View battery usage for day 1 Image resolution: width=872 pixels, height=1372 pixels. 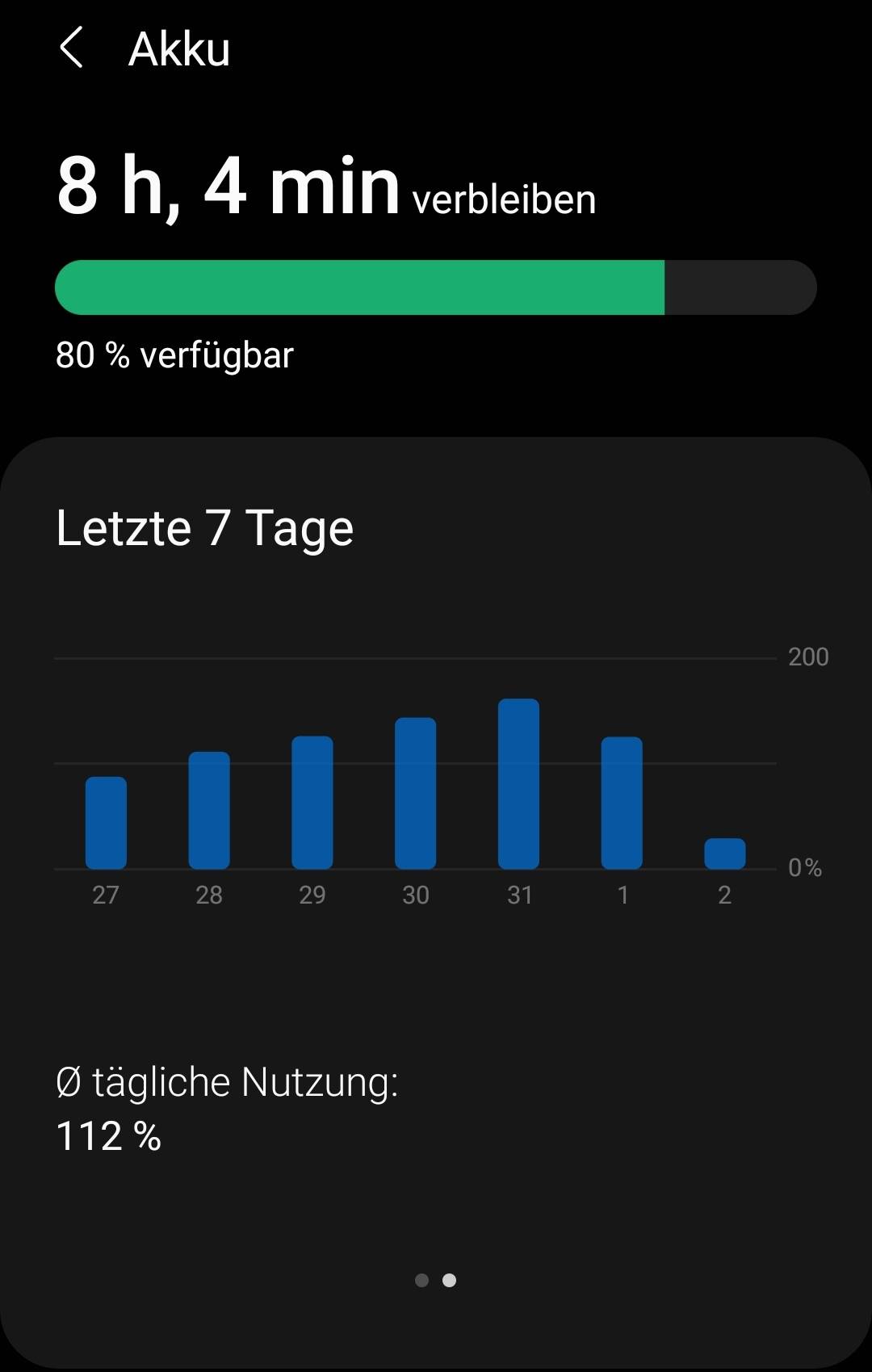622,803
